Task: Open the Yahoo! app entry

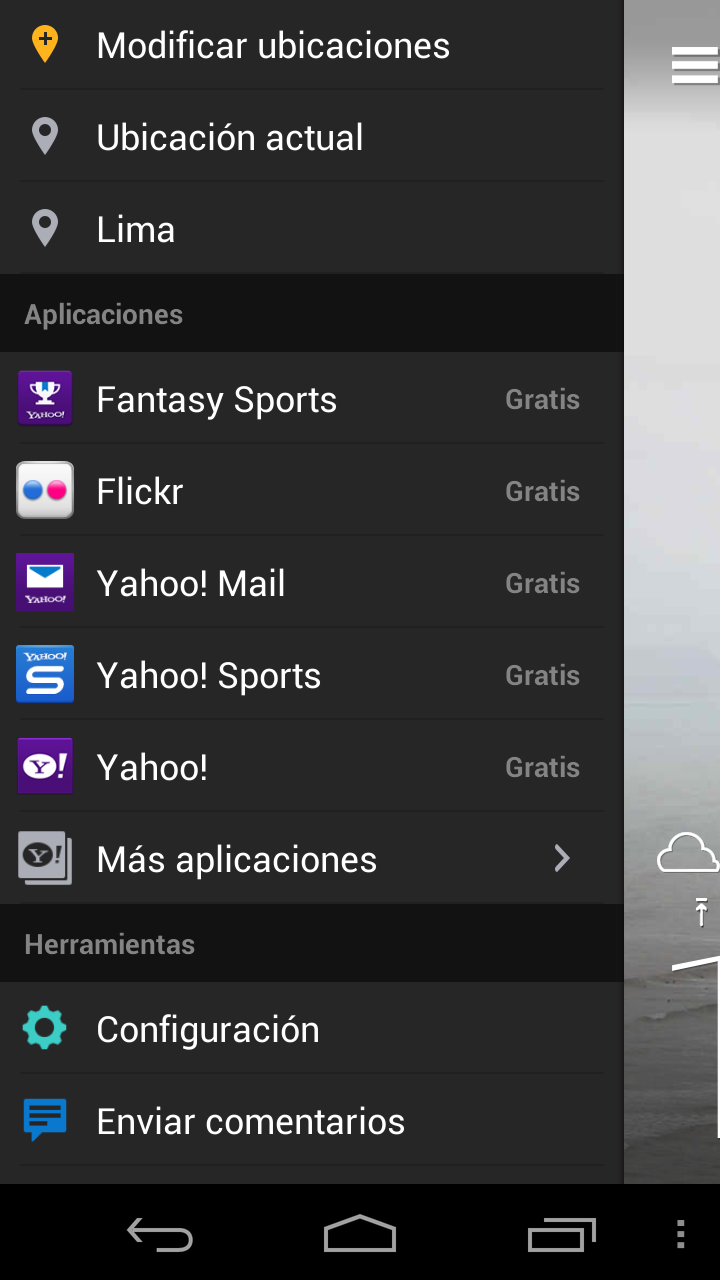Action: point(311,766)
